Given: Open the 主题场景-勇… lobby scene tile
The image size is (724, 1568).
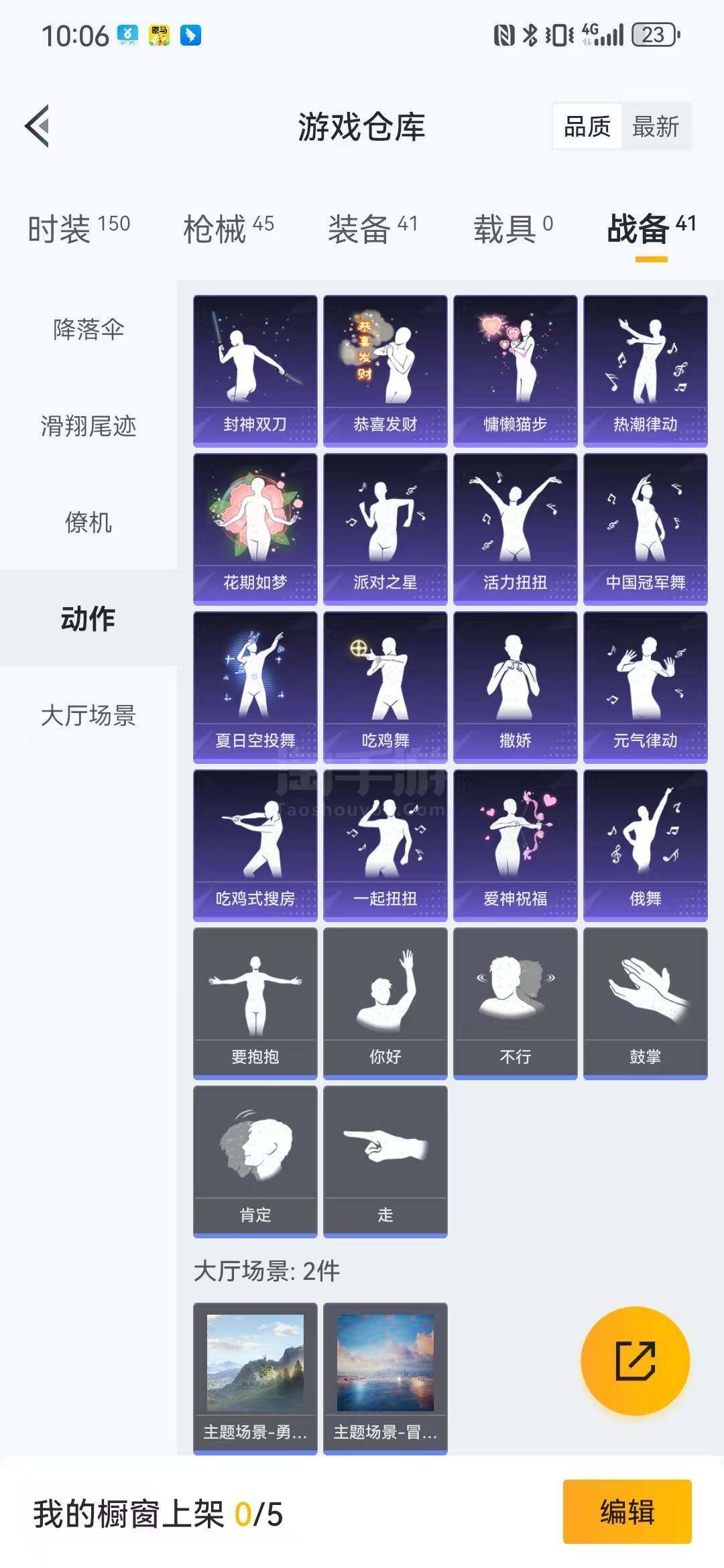Looking at the screenshot, I should tap(255, 1378).
